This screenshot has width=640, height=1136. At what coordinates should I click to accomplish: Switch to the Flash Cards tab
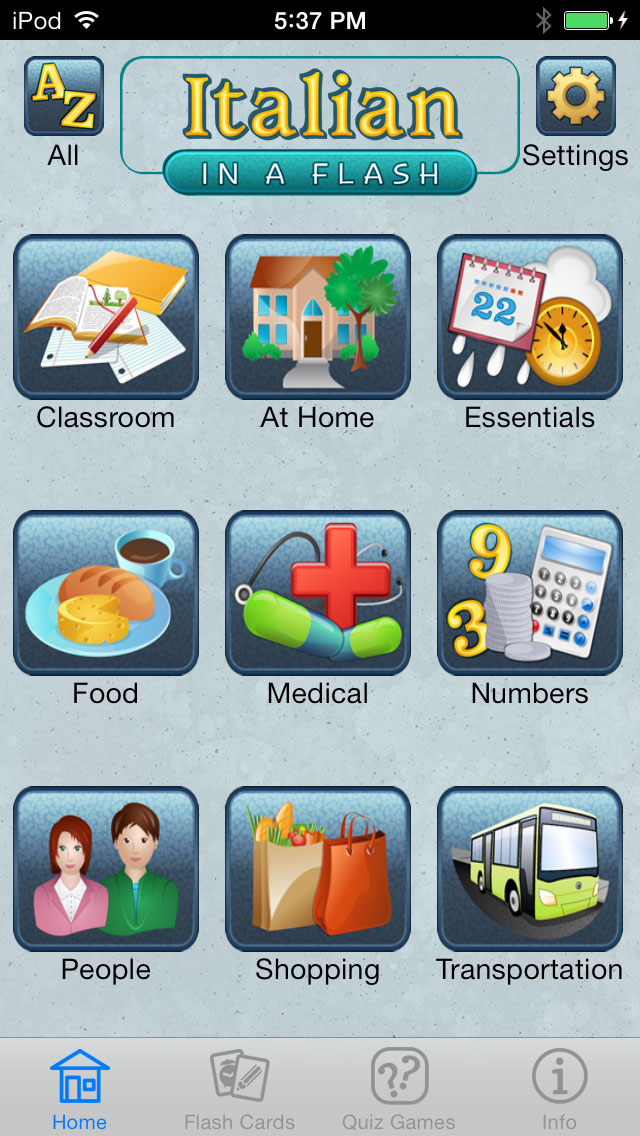pos(240,1088)
